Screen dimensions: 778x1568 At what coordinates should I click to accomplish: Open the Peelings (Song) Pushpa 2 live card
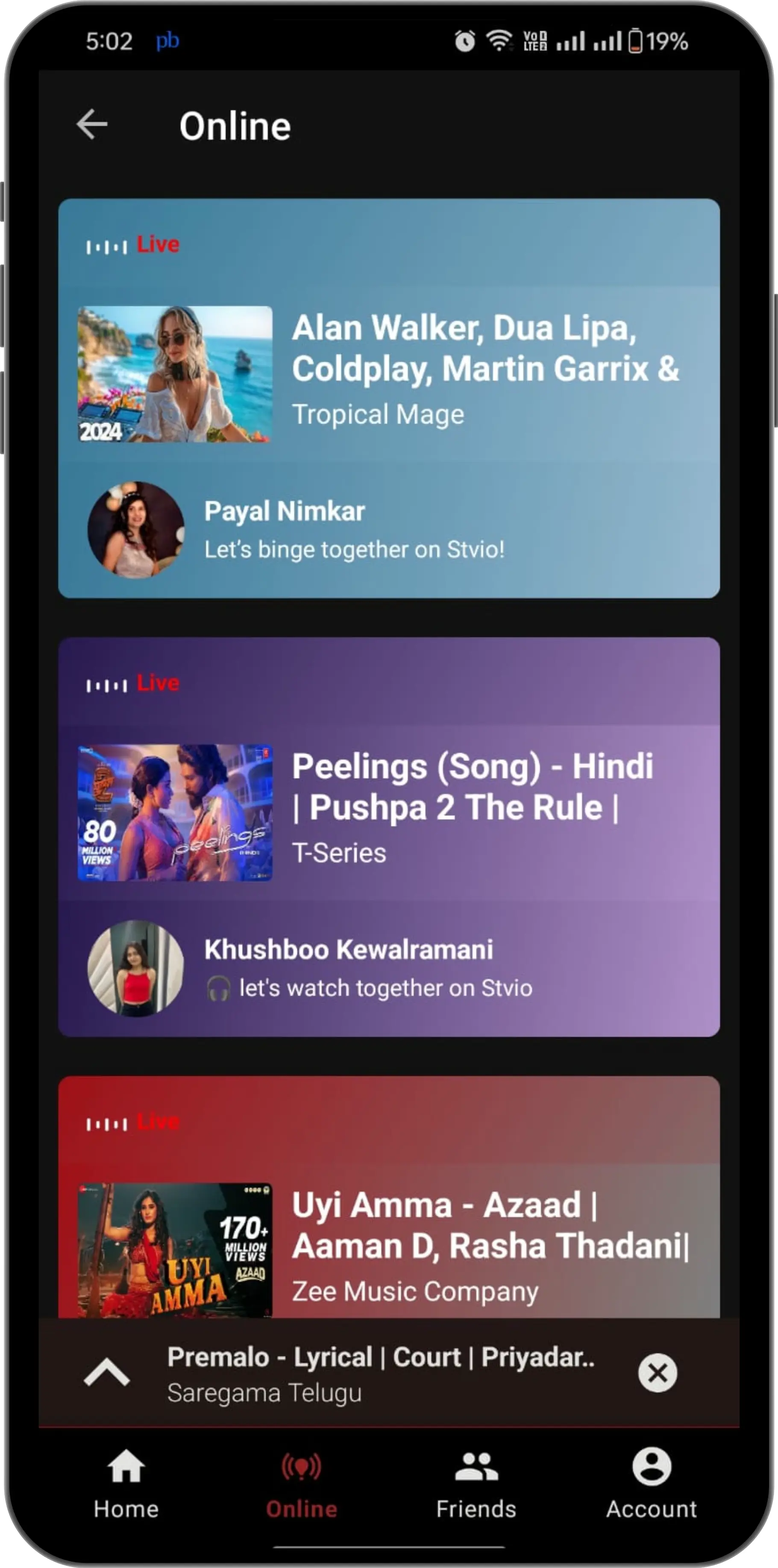389,811
